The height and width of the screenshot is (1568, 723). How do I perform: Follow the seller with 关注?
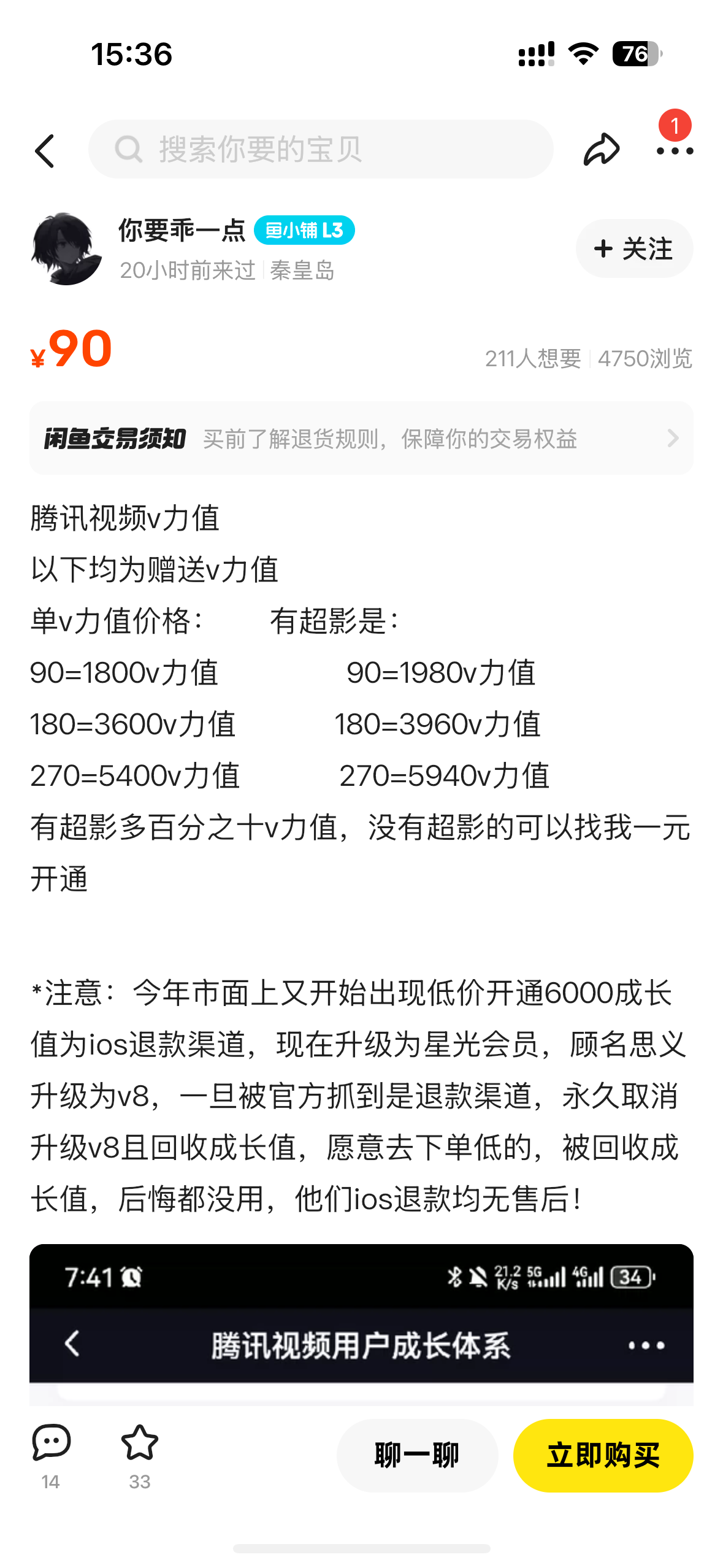(634, 248)
